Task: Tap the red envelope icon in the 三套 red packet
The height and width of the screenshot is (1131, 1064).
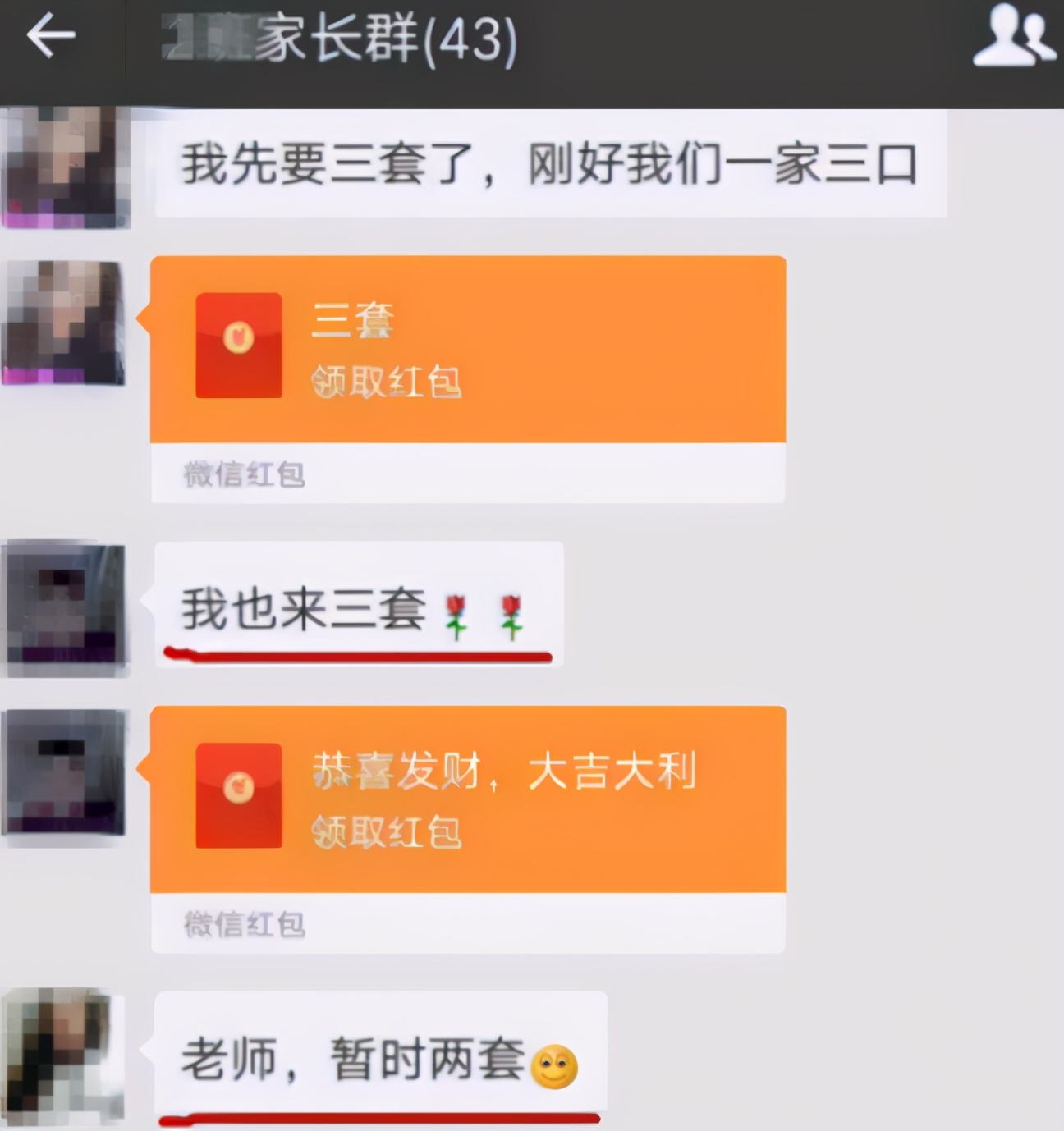Action: click(239, 343)
